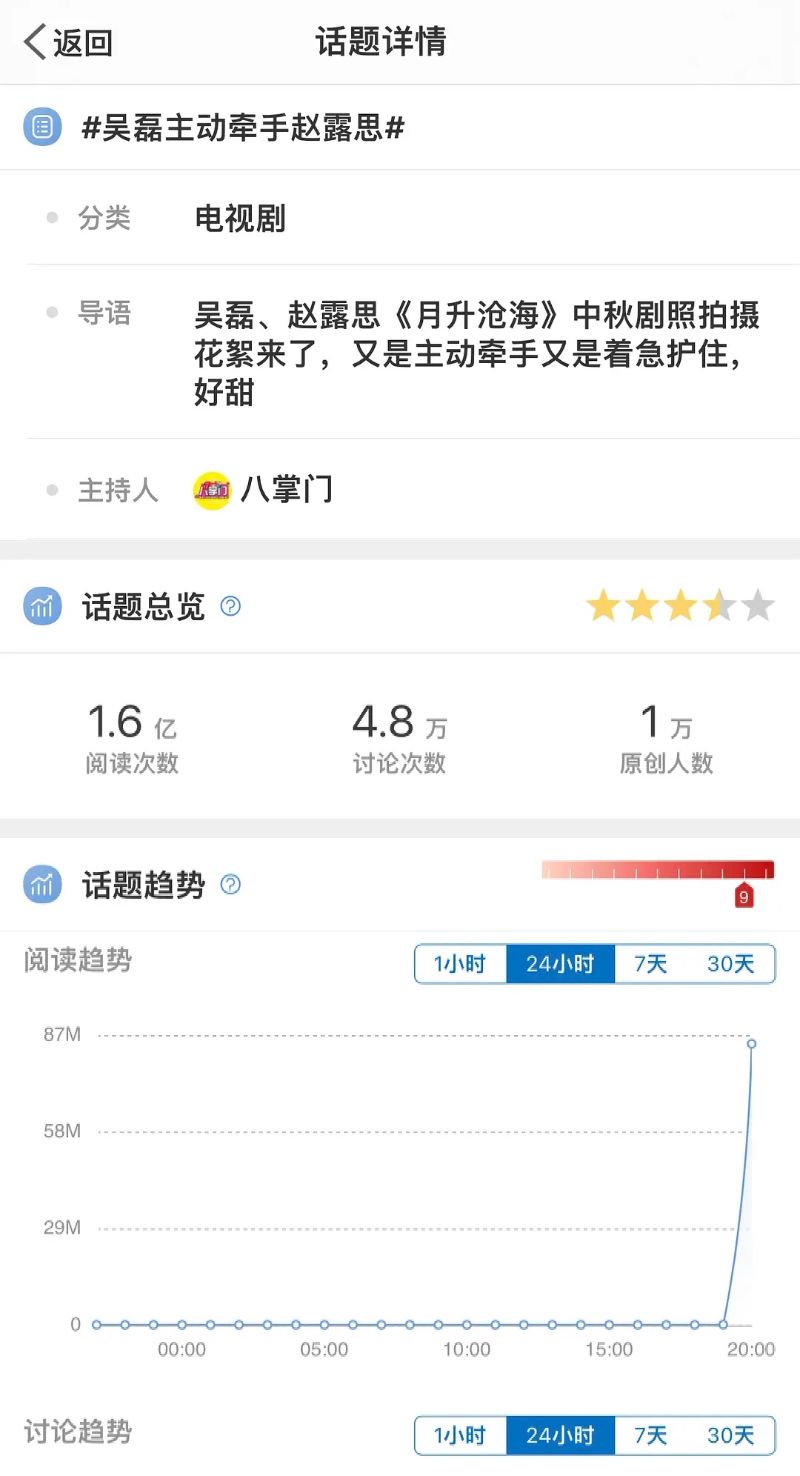Select 24小时 in 讨论趋势
This screenshot has height=1476, width=800.
tap(560, 1435)
